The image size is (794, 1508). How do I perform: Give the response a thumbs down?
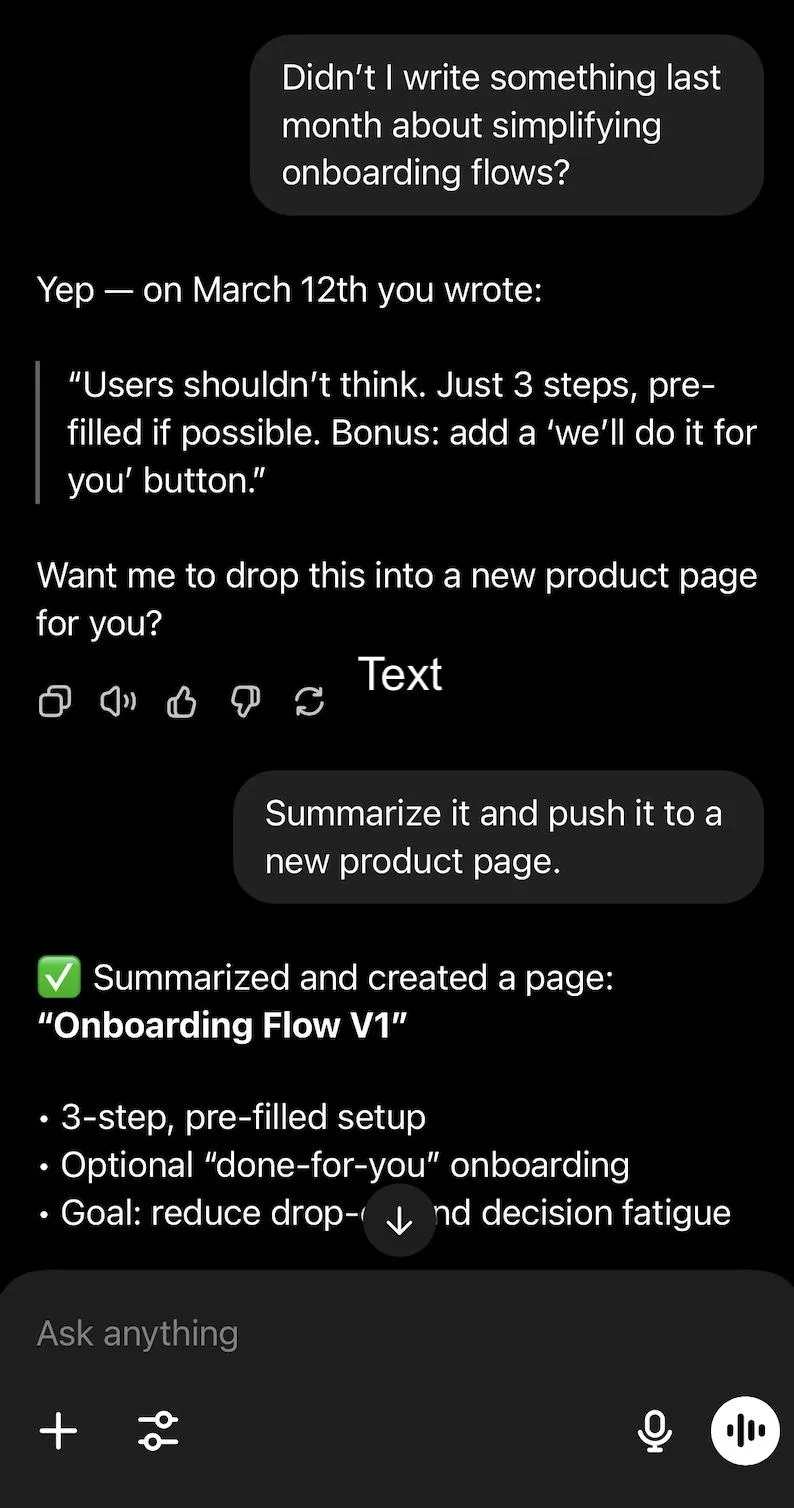pyautogui.click(x=245, y=702)
